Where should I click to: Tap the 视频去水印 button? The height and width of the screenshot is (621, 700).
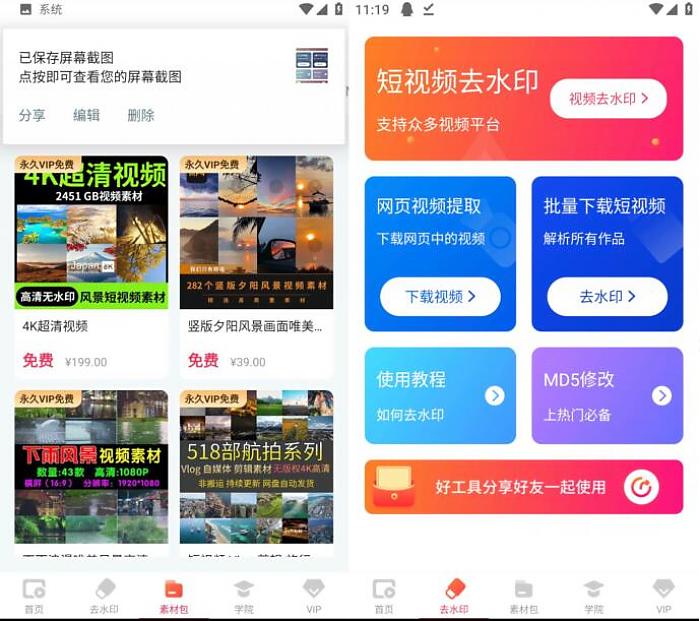[x=608, y=99]
